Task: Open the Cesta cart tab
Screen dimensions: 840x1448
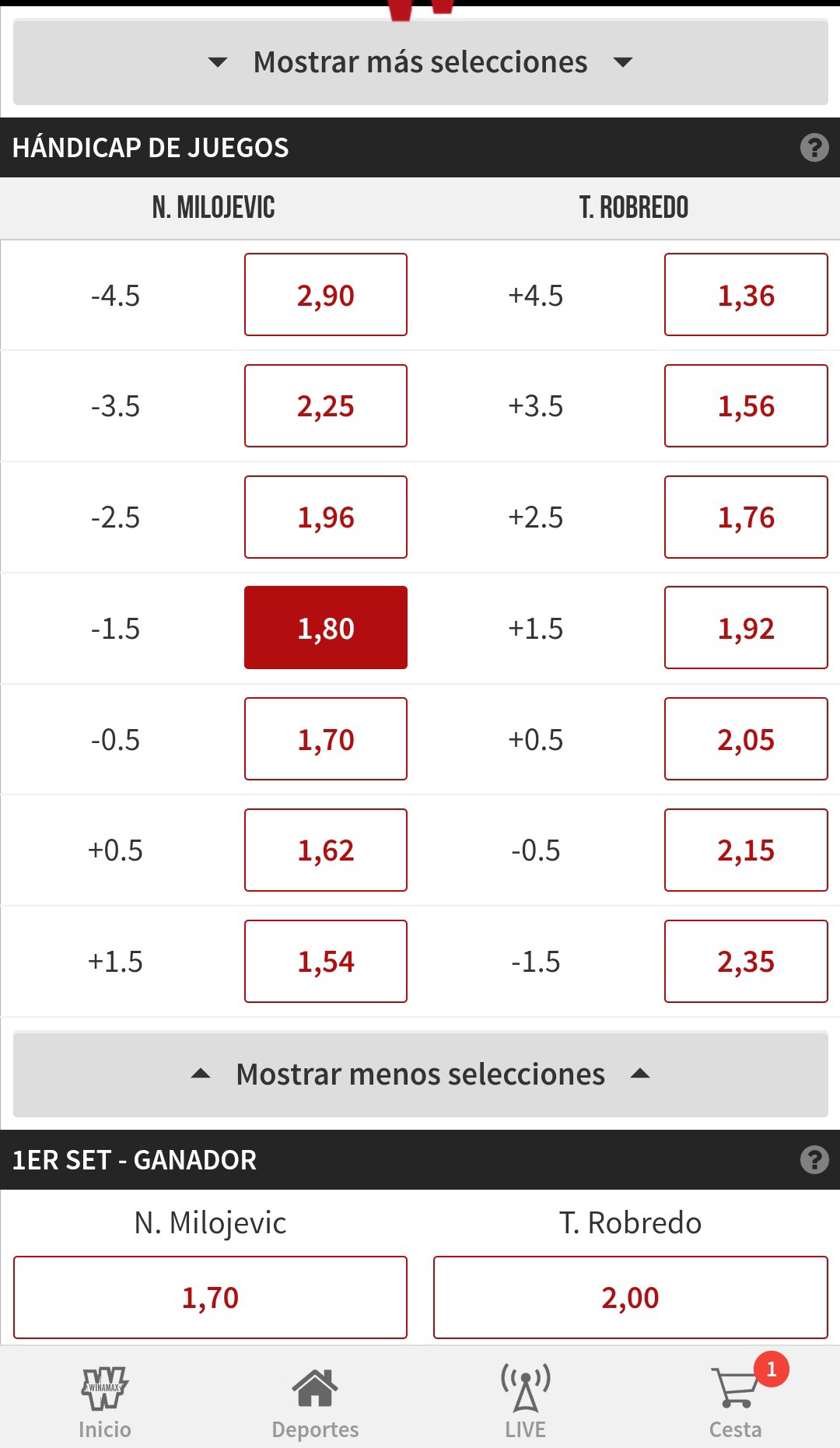Action: 736,1401
